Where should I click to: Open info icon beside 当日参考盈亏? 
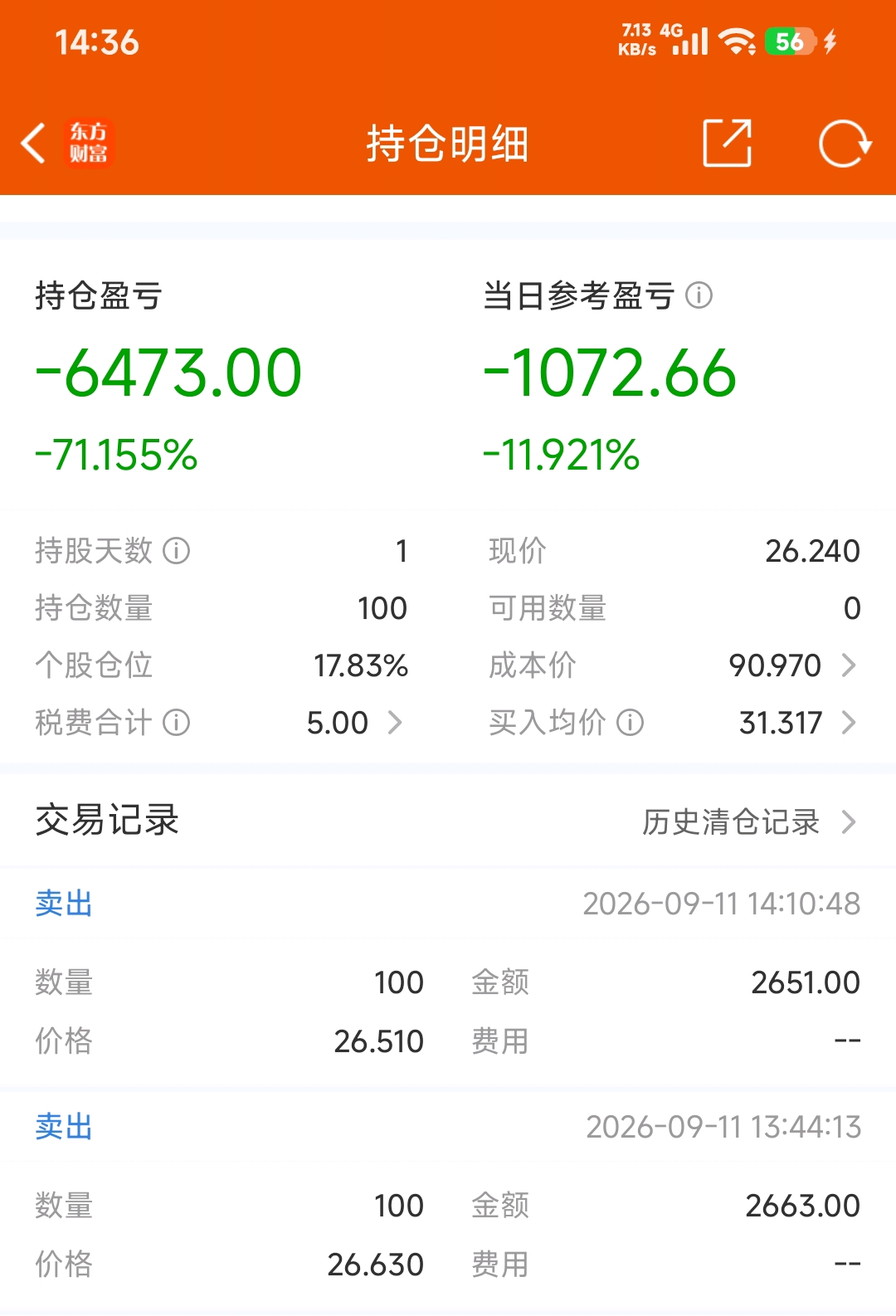coord(699,295)
